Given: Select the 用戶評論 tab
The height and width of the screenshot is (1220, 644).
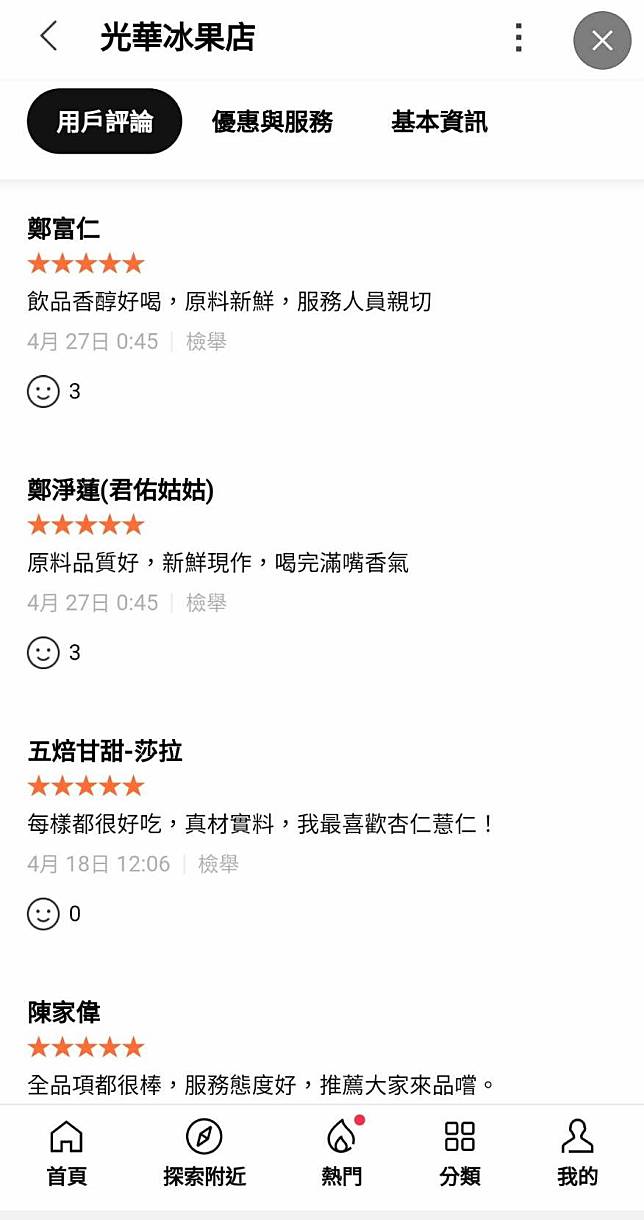Looking at the screenshot, I should pos(105,122).
